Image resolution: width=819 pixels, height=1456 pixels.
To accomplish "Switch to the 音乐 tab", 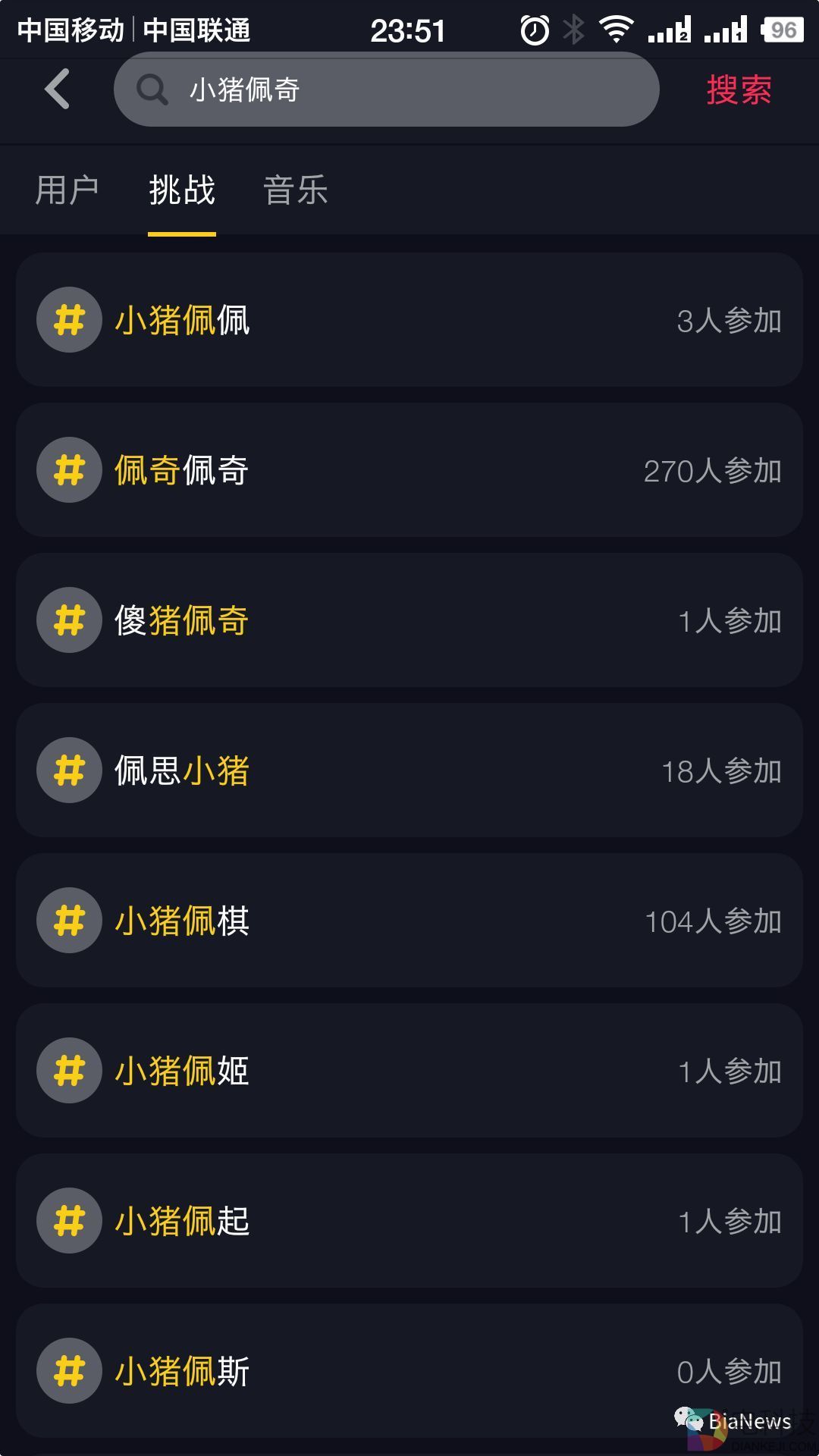I will (x=296, y=190).
